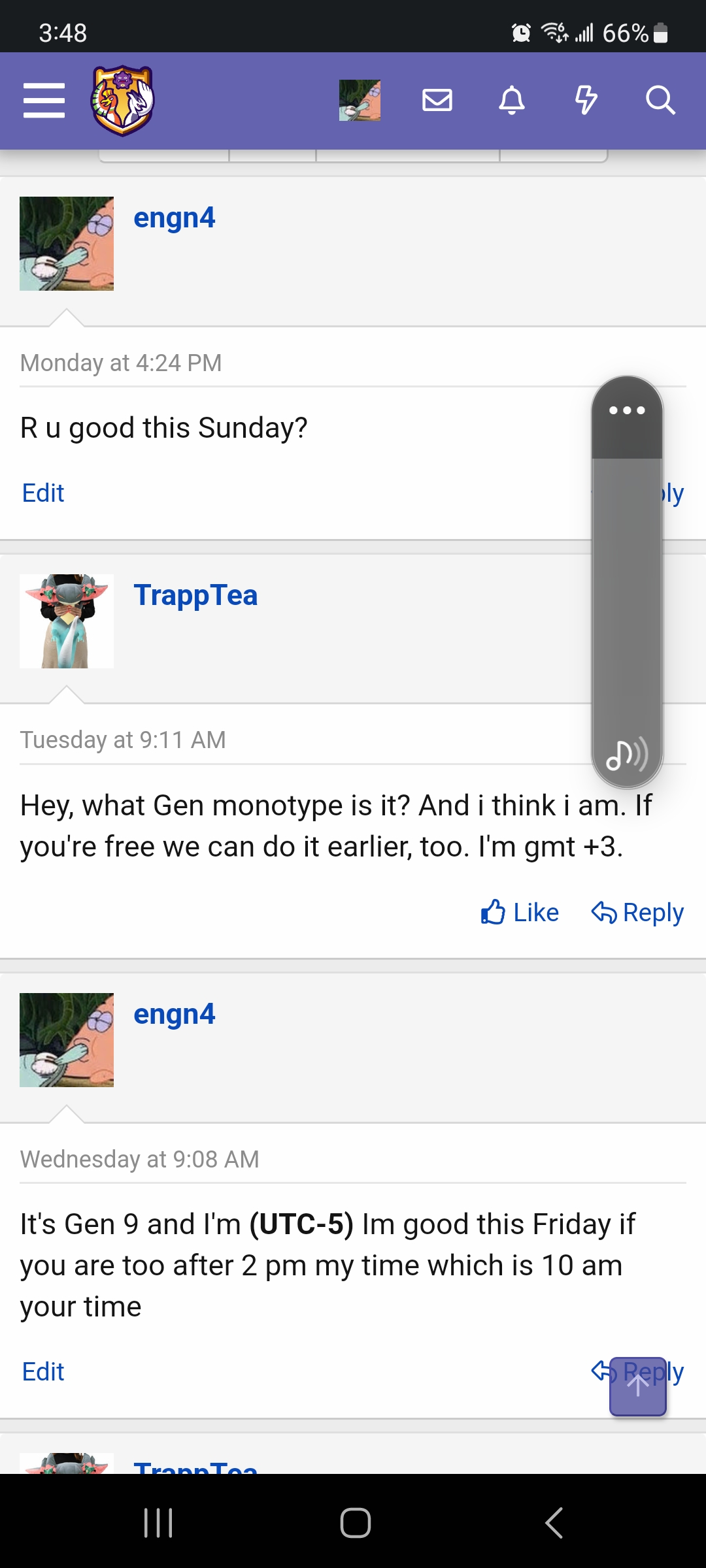Like TrappTea's Gen monotype message
This screenshot has height=1568, width=706.
tap(520, 913)
